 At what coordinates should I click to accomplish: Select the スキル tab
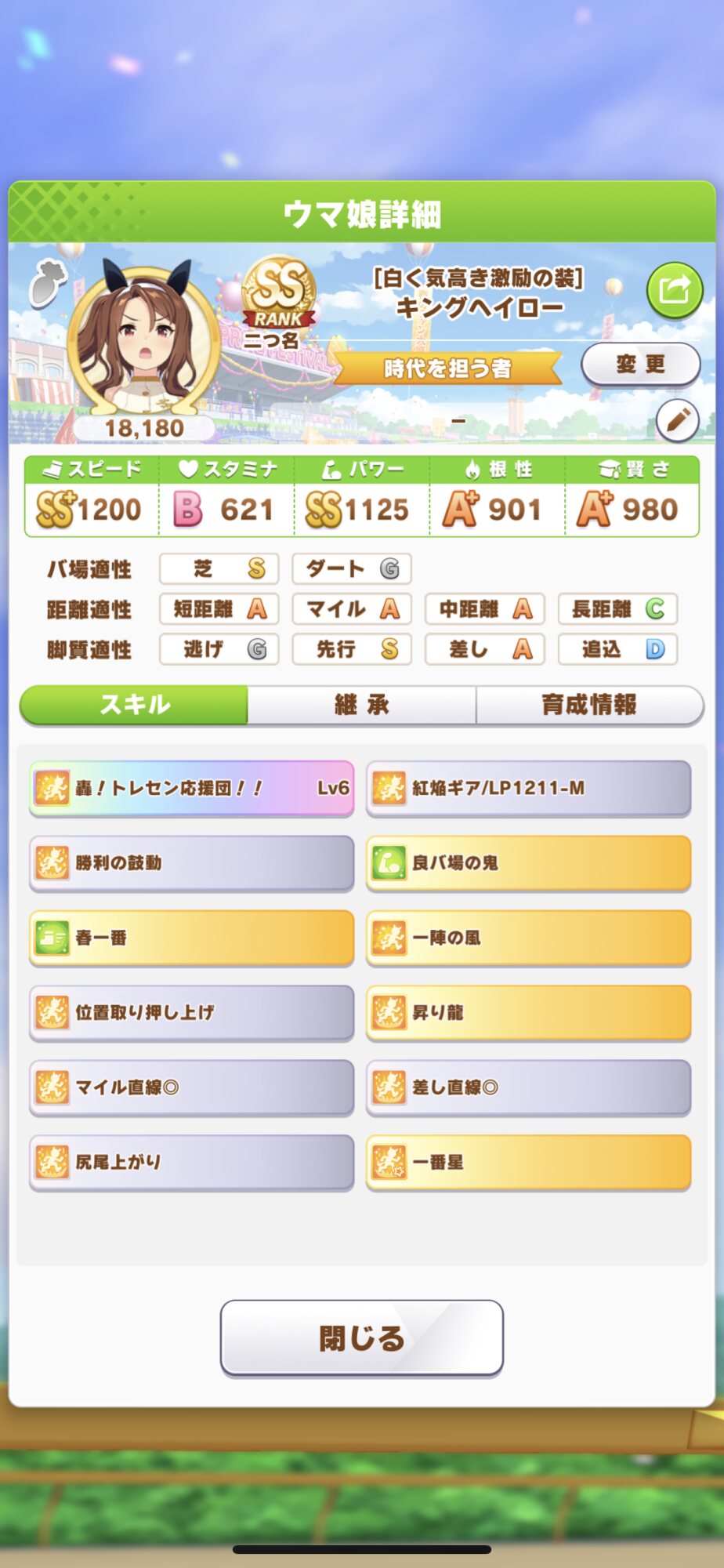135,705
